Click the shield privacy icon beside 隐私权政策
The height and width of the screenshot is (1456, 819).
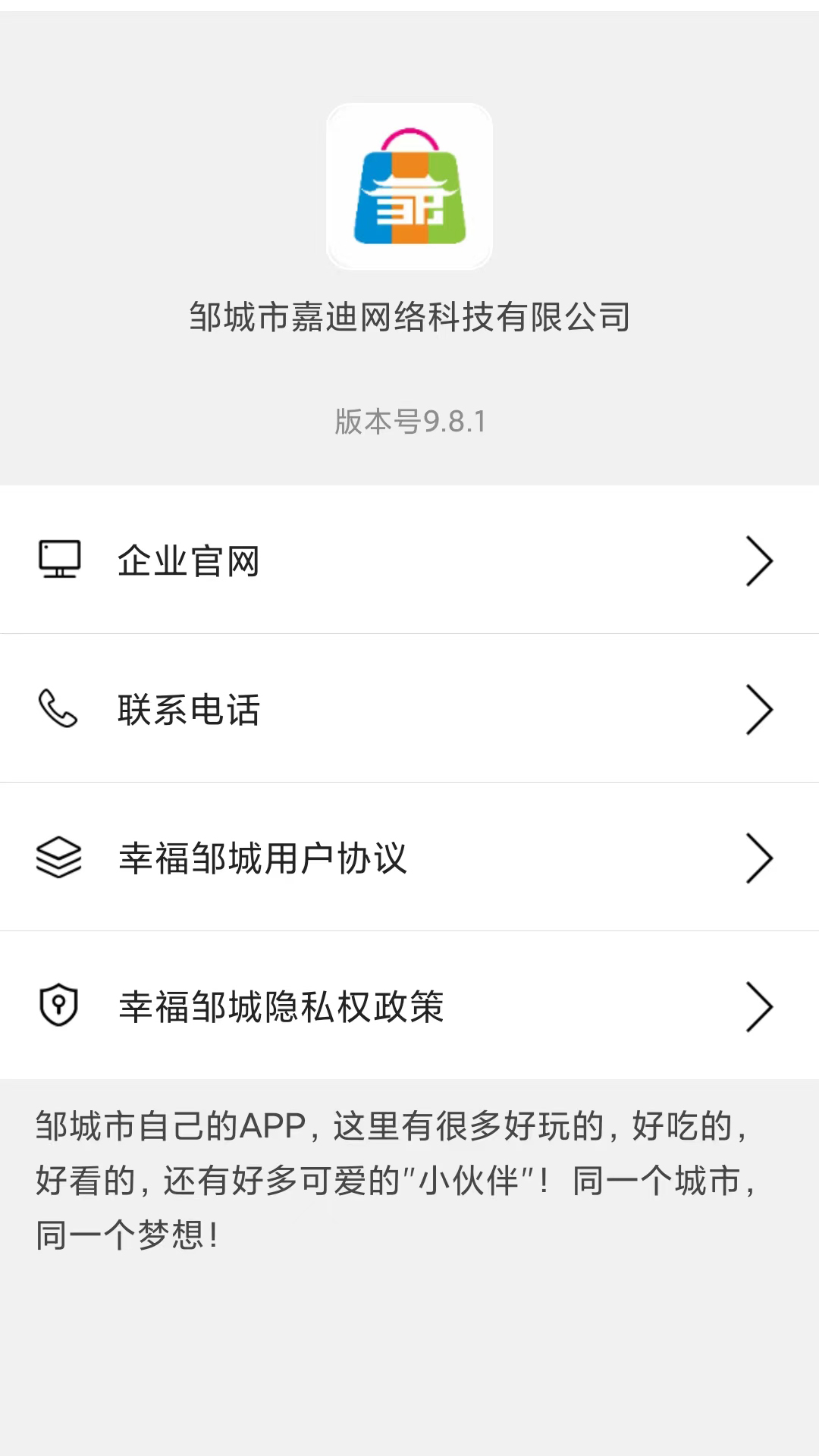point(59,1006)
